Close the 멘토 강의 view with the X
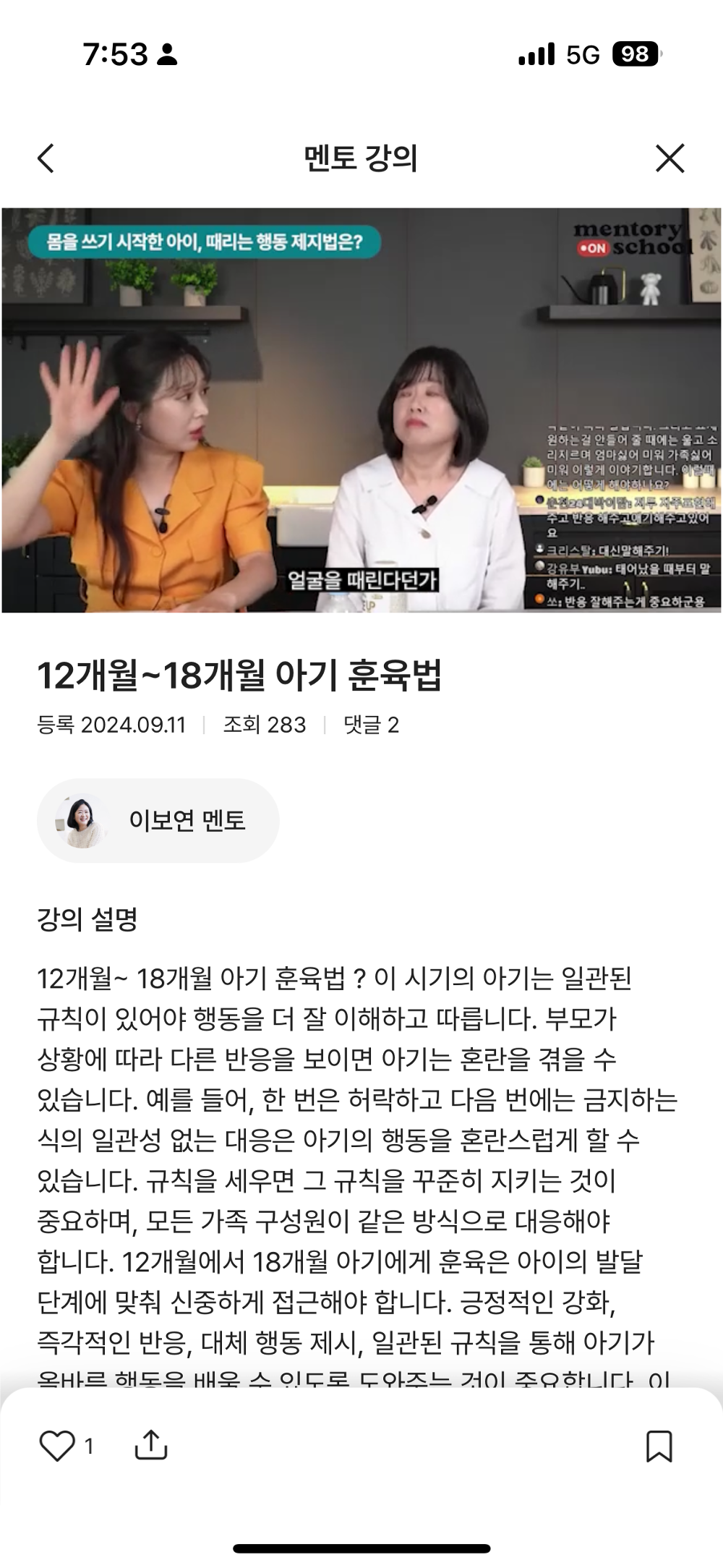 tap(672, 158)
